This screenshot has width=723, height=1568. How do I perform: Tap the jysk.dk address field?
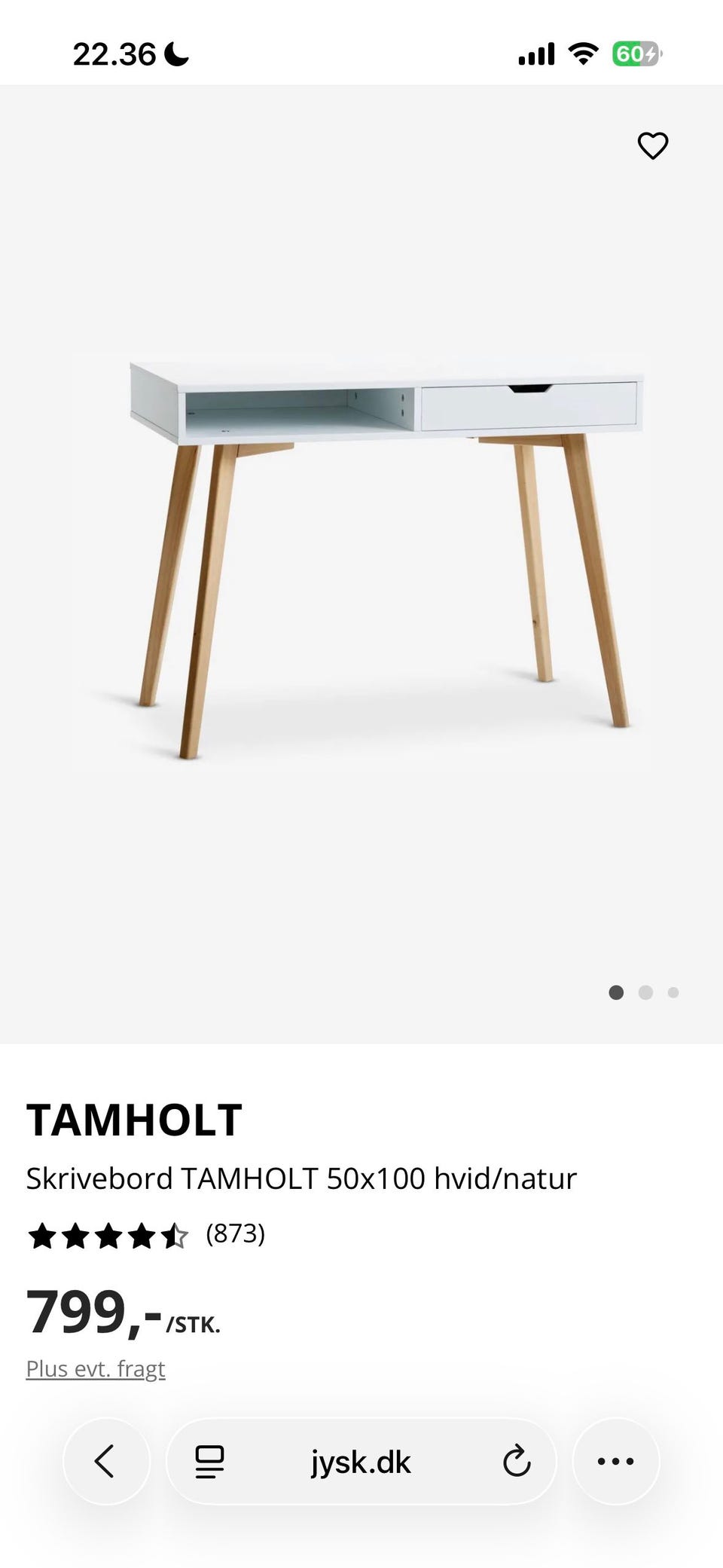click(361, 1462)
